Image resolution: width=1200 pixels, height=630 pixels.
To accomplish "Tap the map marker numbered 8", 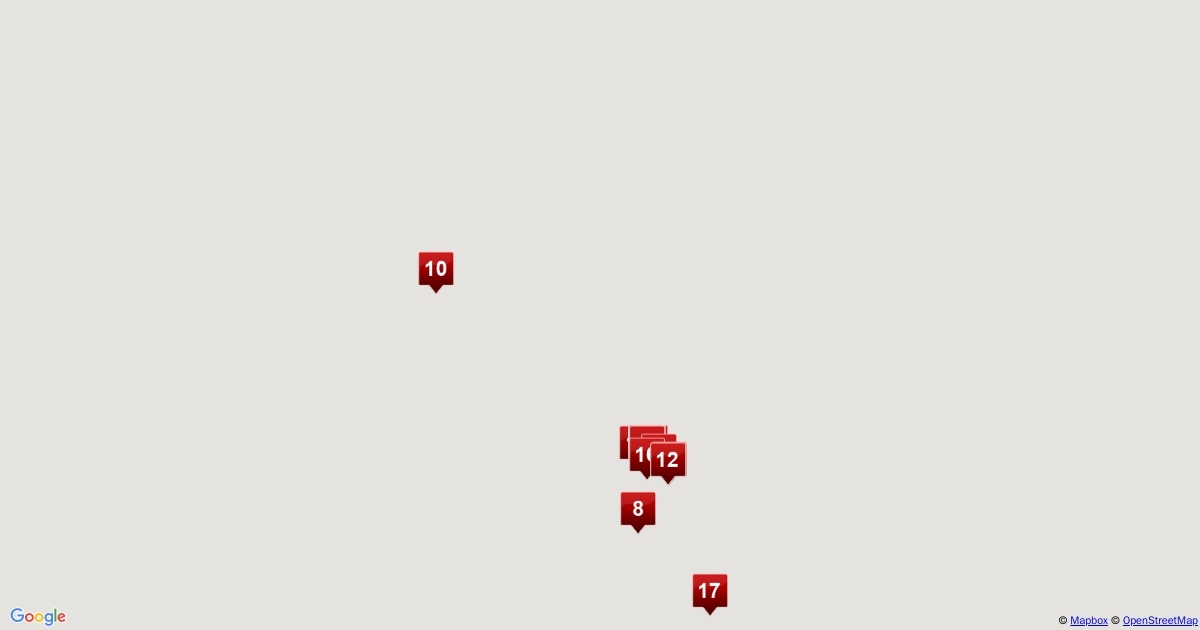I will [x=638, y=509].
